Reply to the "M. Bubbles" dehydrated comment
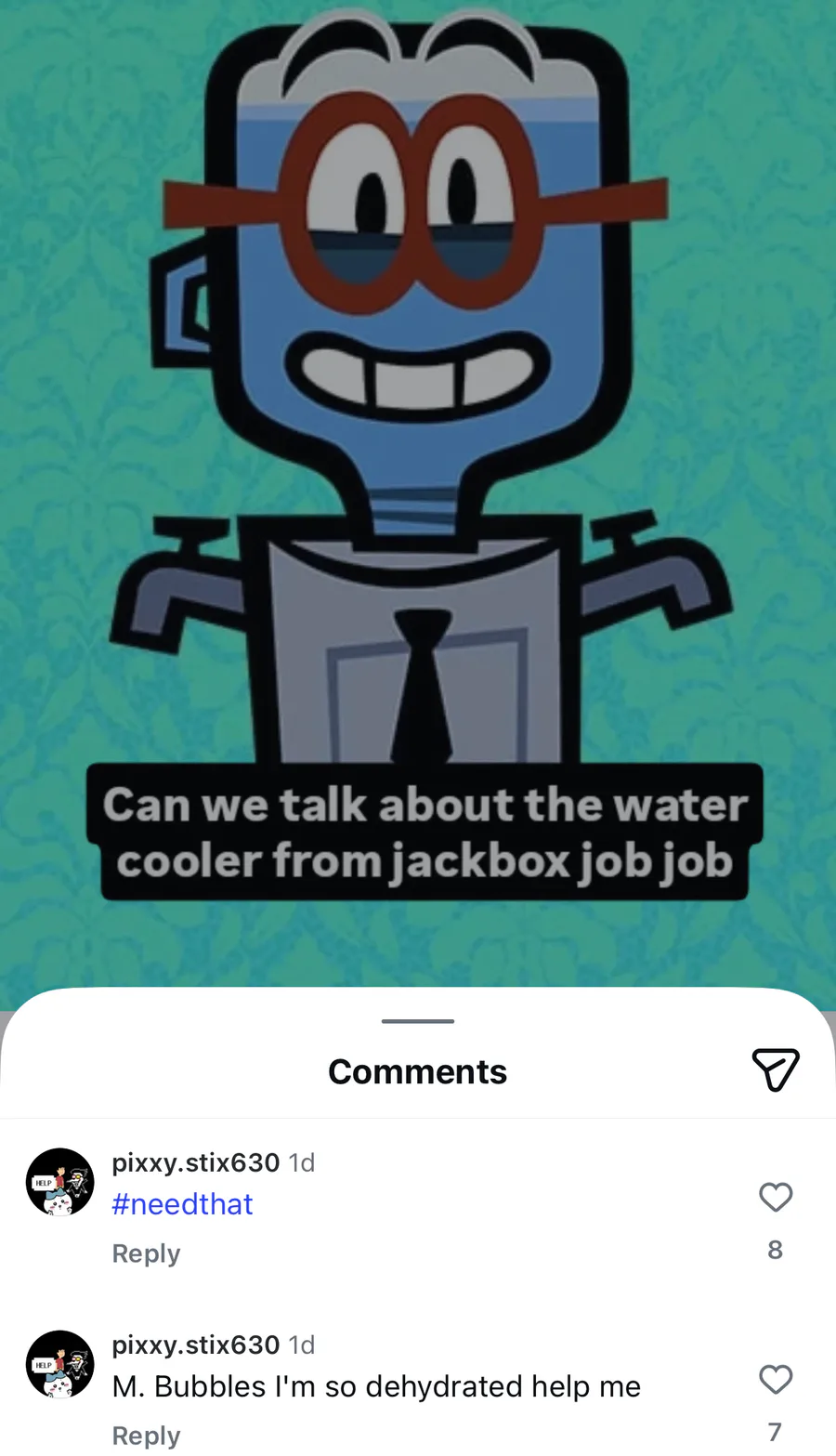836x1456 pixels. pyautogui.click(x=146, y=1436)
